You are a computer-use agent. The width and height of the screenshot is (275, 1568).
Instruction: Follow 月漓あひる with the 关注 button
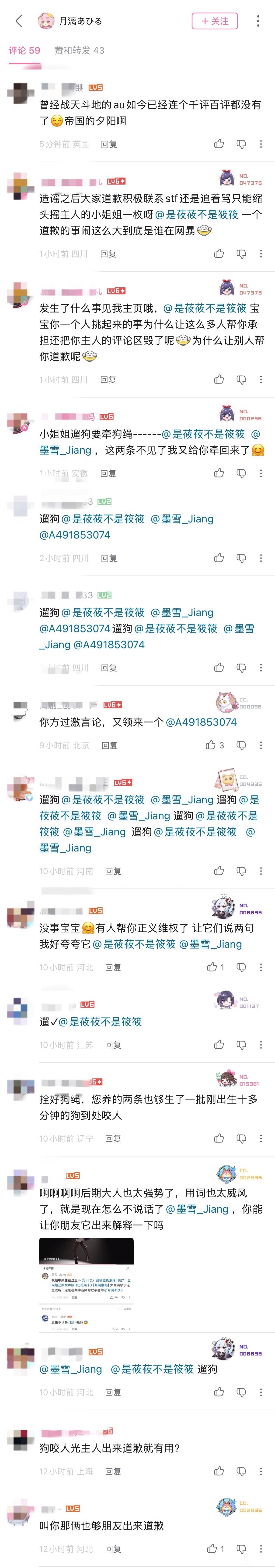pyautogui.click(x=215, y=21)
